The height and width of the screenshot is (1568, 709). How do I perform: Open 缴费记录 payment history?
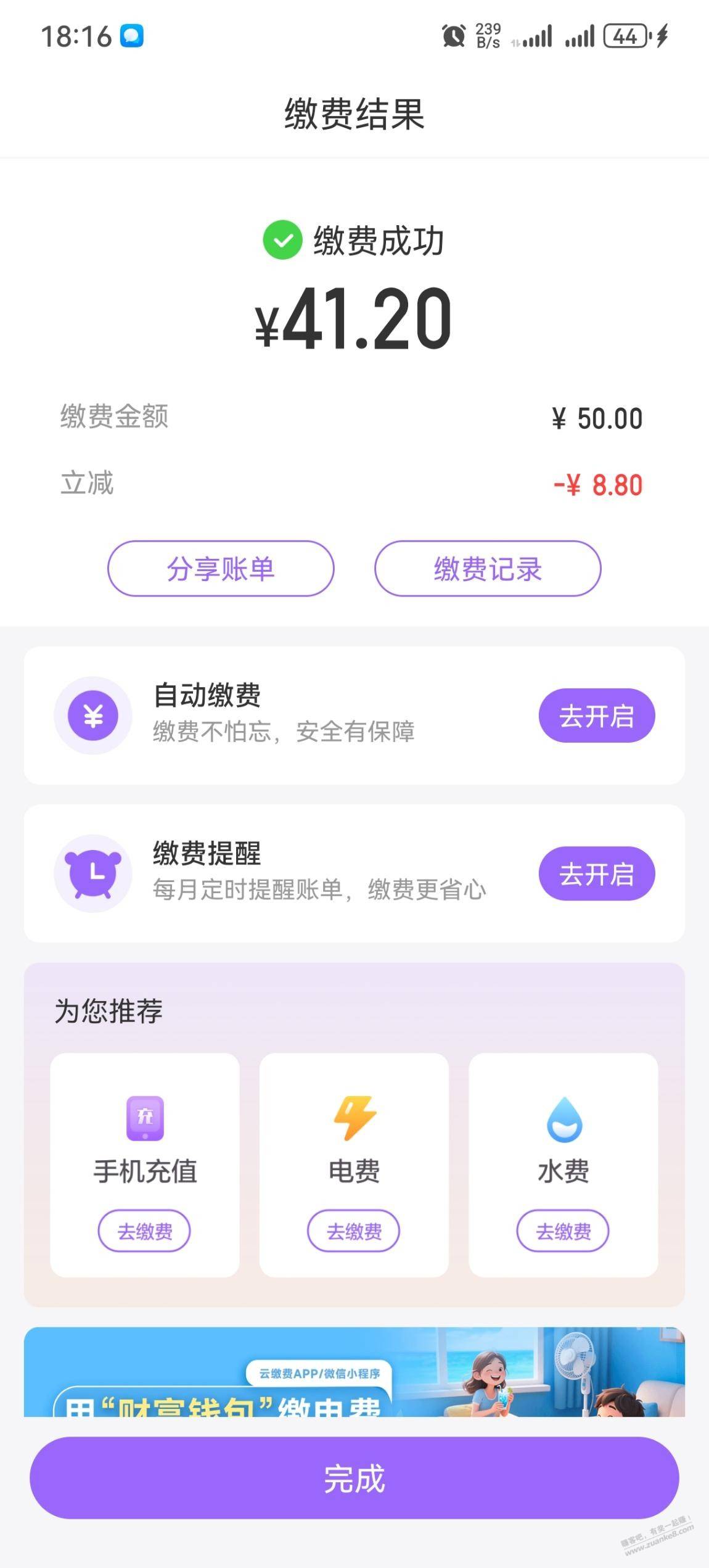pyautogui.click(x=488, y=568)
